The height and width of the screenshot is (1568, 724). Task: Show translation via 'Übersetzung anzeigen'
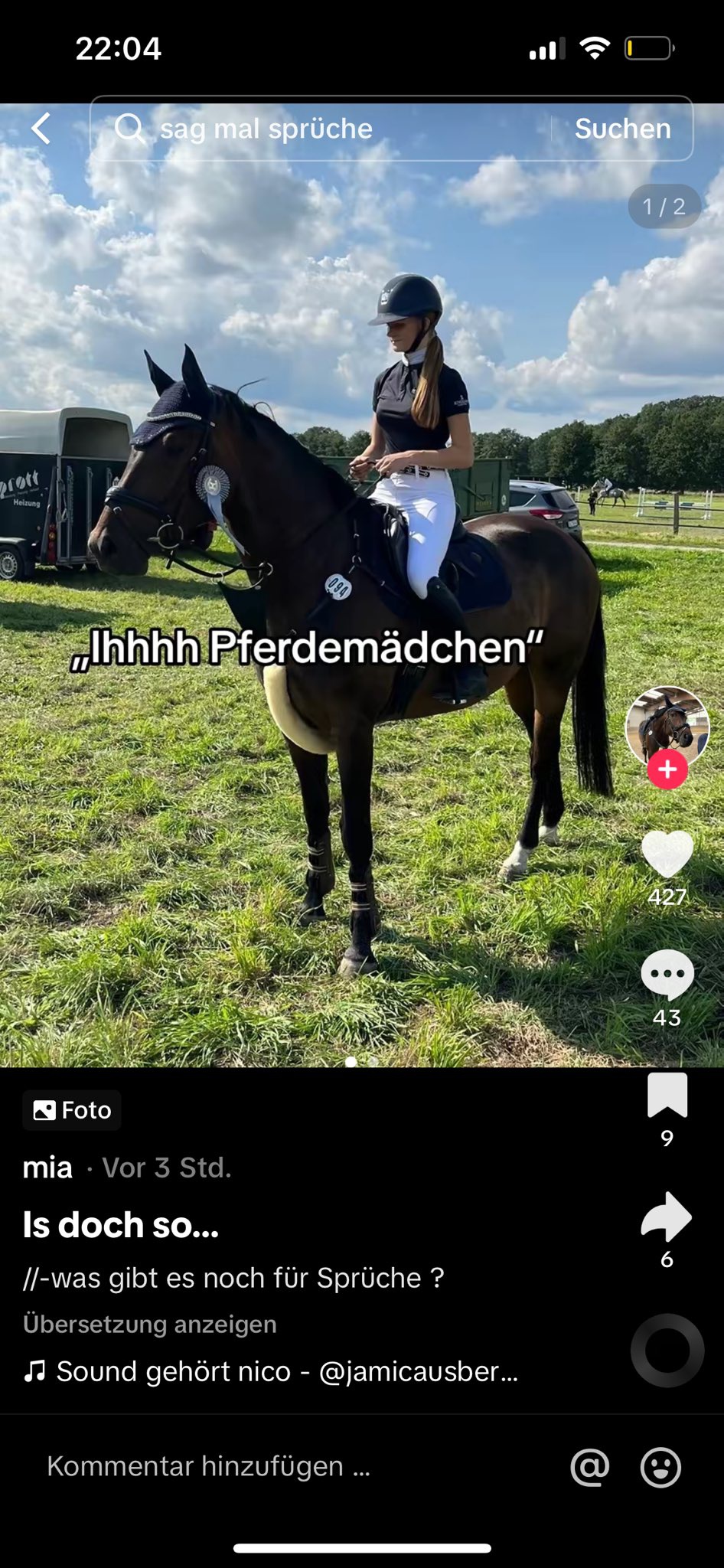click(150, 1324)
